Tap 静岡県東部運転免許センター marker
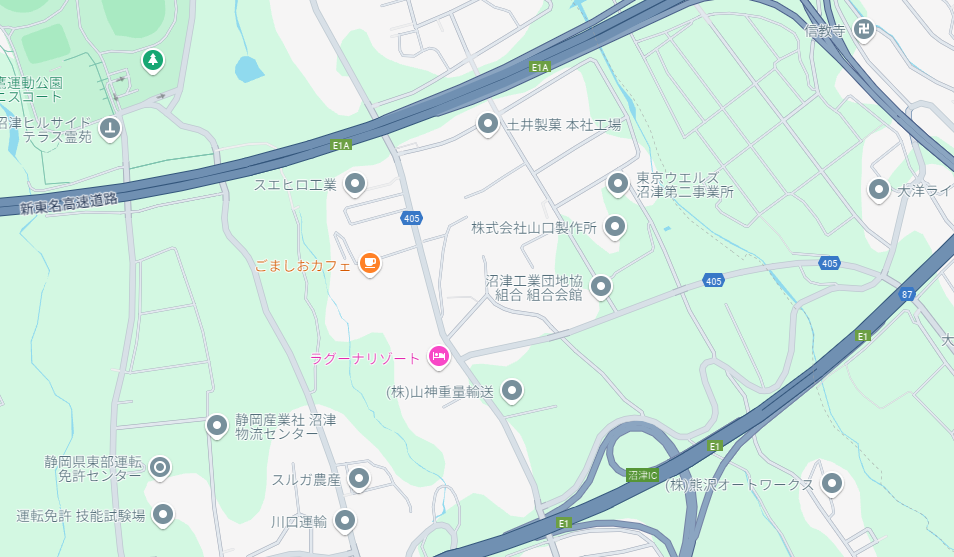This screenshot has width=954, height=557. click(x=159, y=466)
